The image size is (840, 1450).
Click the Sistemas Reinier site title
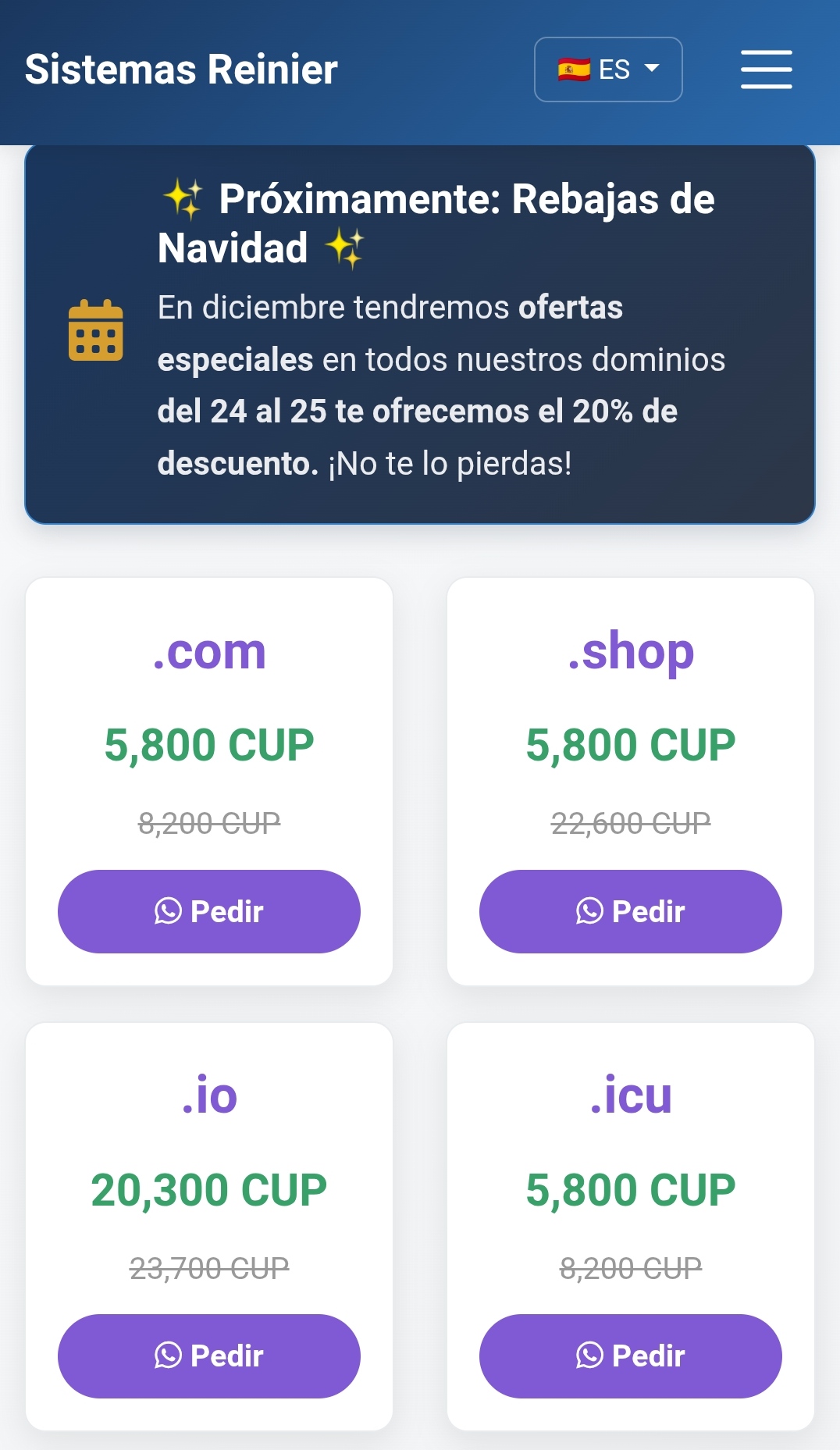coord(181,69)
